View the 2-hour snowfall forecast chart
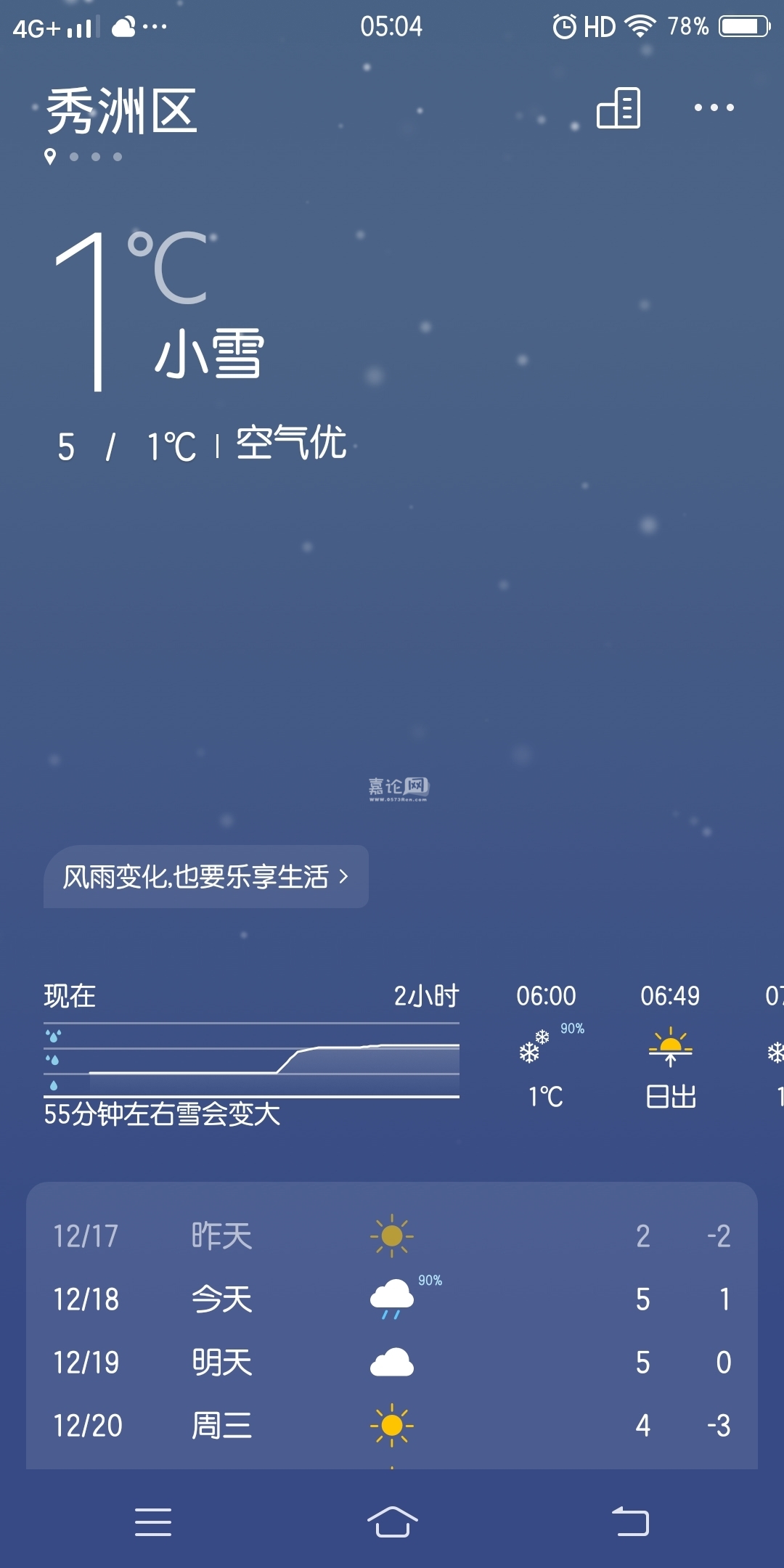The height and width of the screenshot is (1568, 784). pos(251,1059)
